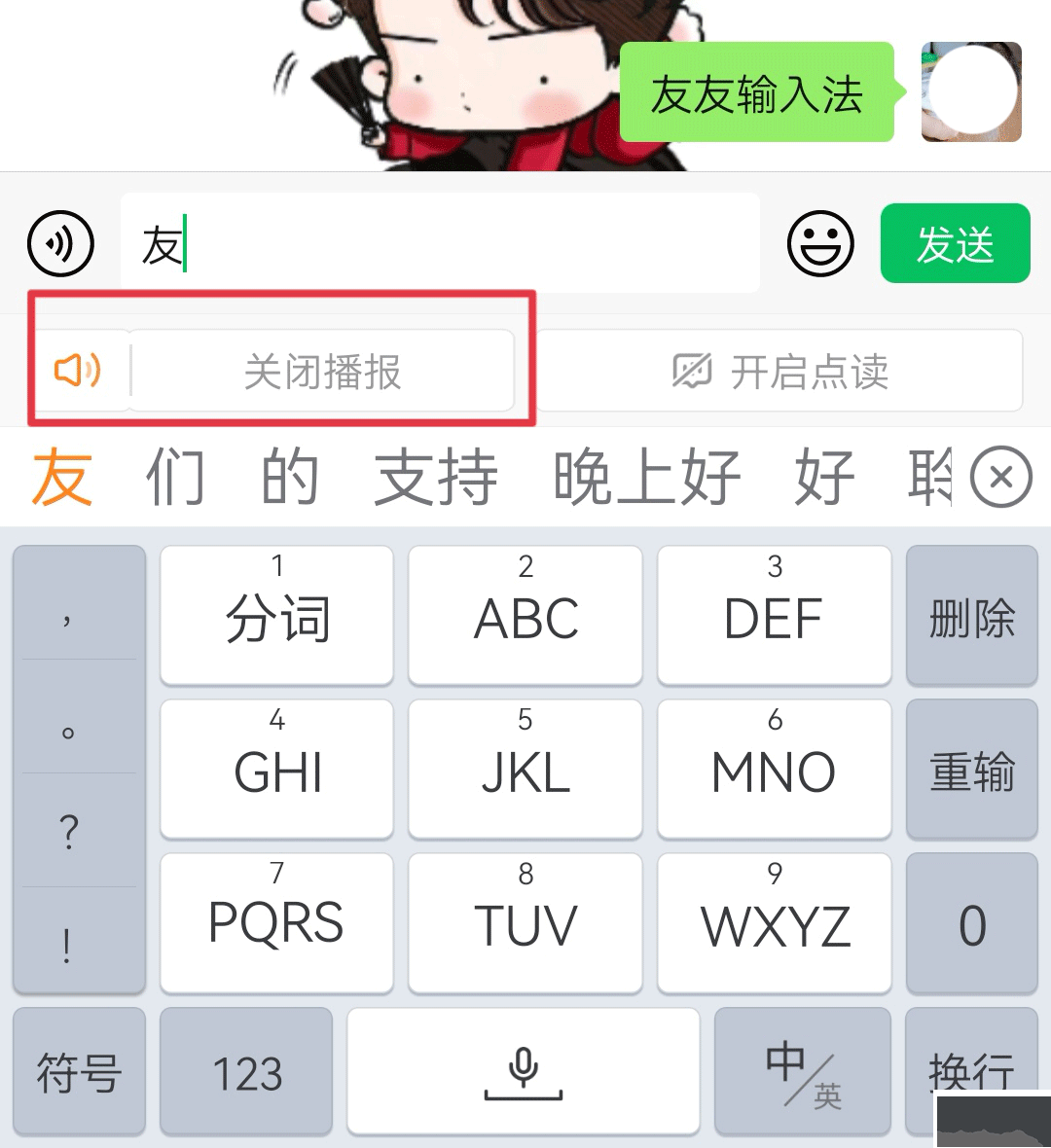The image size is (1051, 1148).
Task: Select candidate word 支持
Action: coord(436,478)
